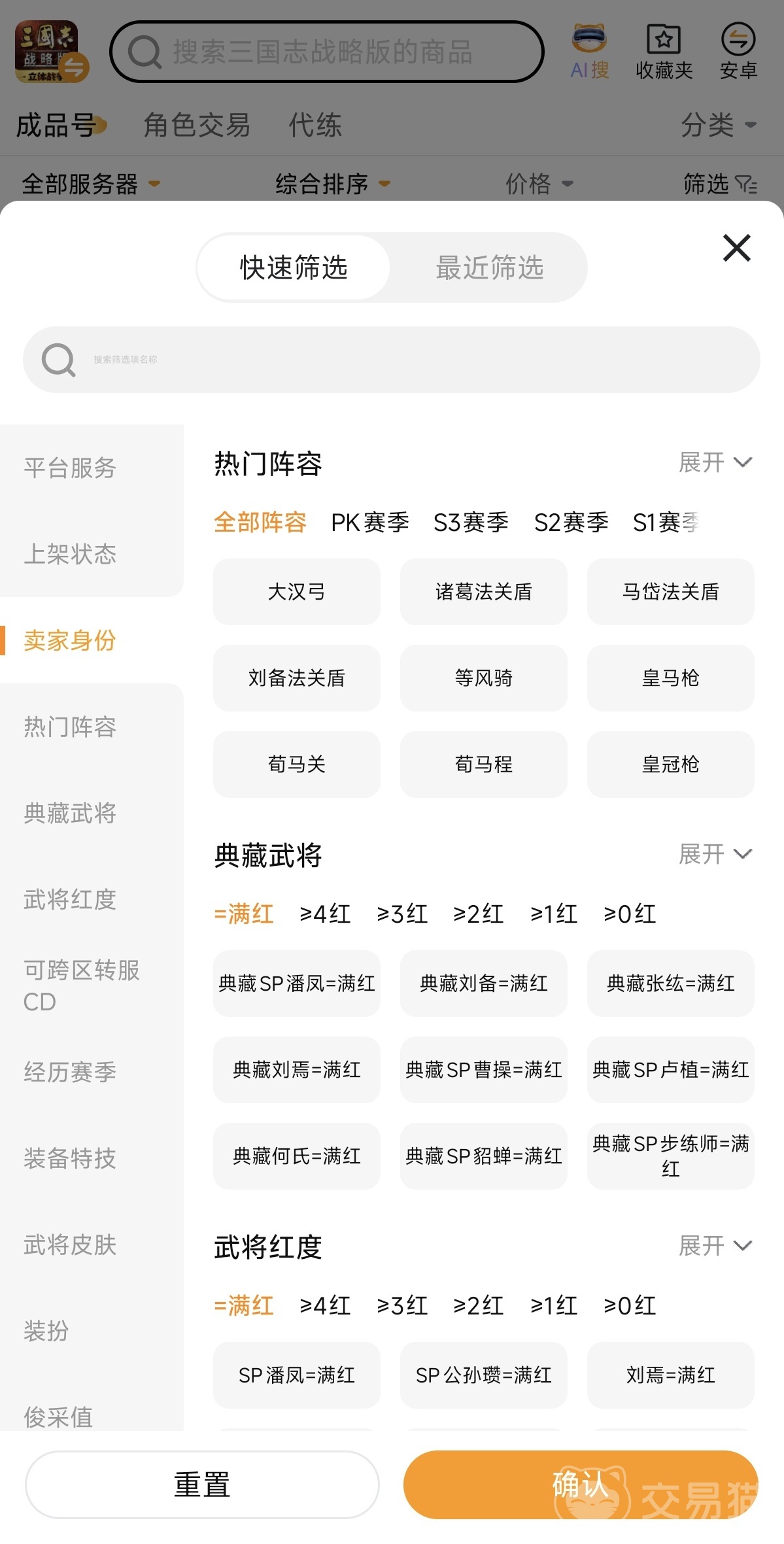Screen dimensions: 784x1544
Task: Switch to the 最近筛选 tab
Action: (x=489, y=267)
